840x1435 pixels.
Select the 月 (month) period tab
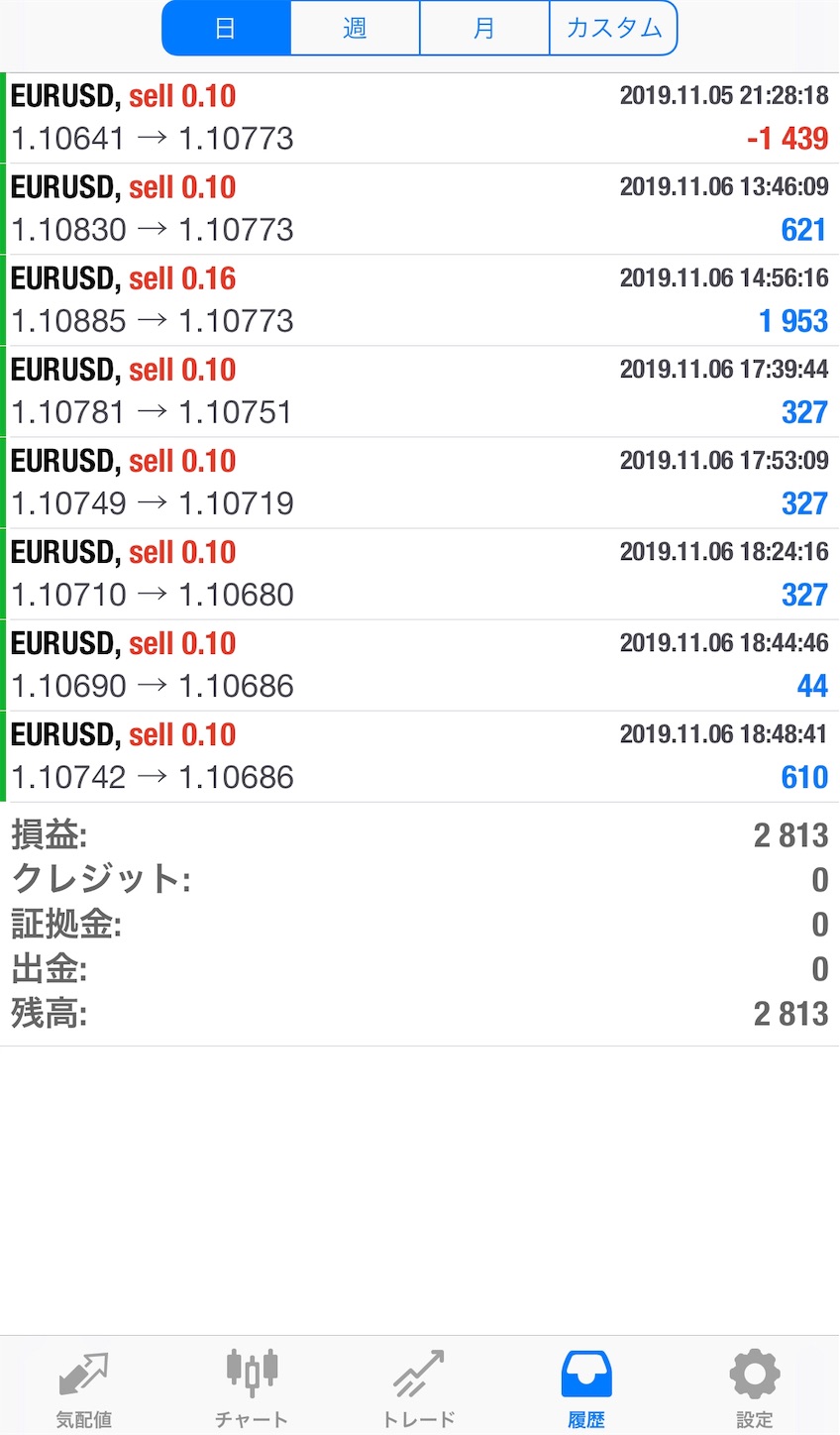pyautogui.click(x=484, y=28)
